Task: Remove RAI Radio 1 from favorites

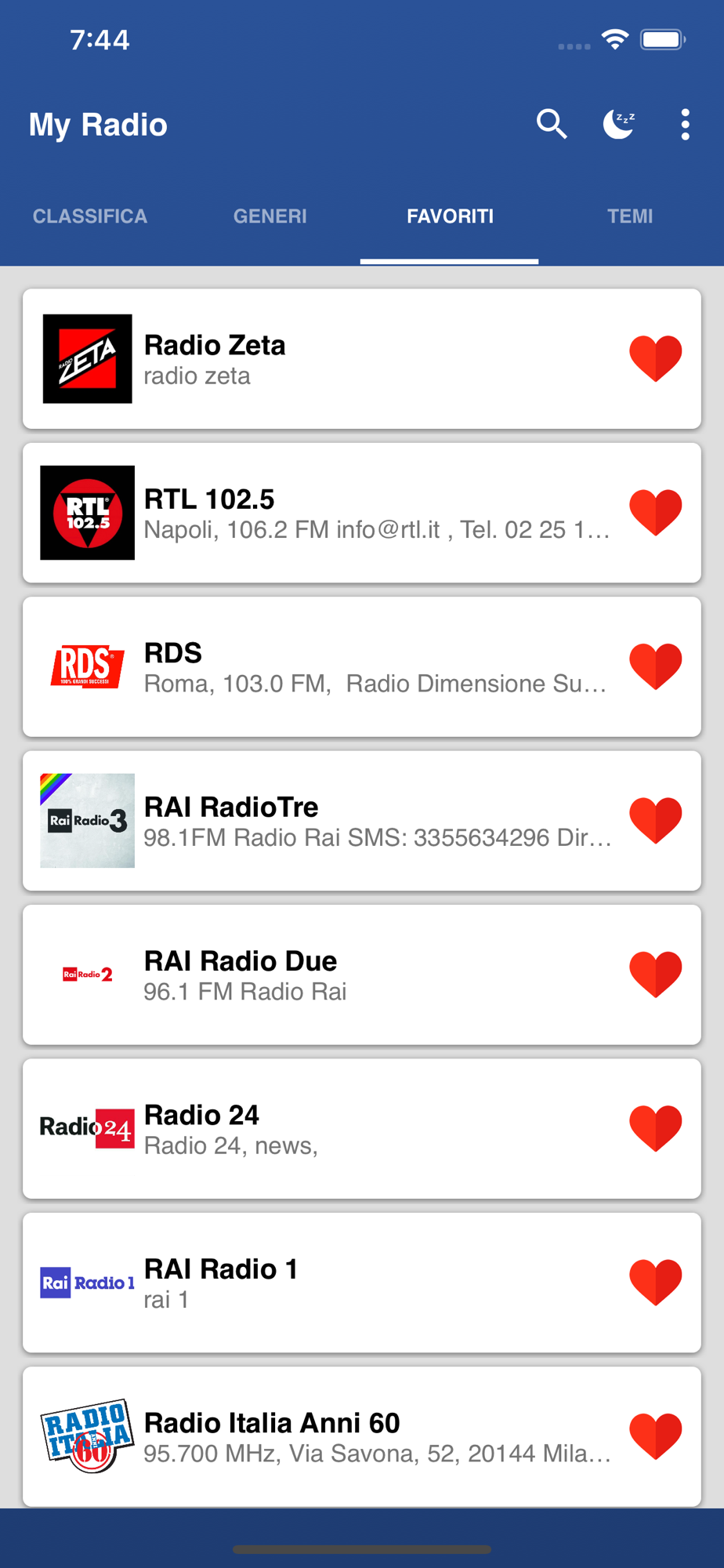Action: pyautogui.click(x=656, y=1282)
